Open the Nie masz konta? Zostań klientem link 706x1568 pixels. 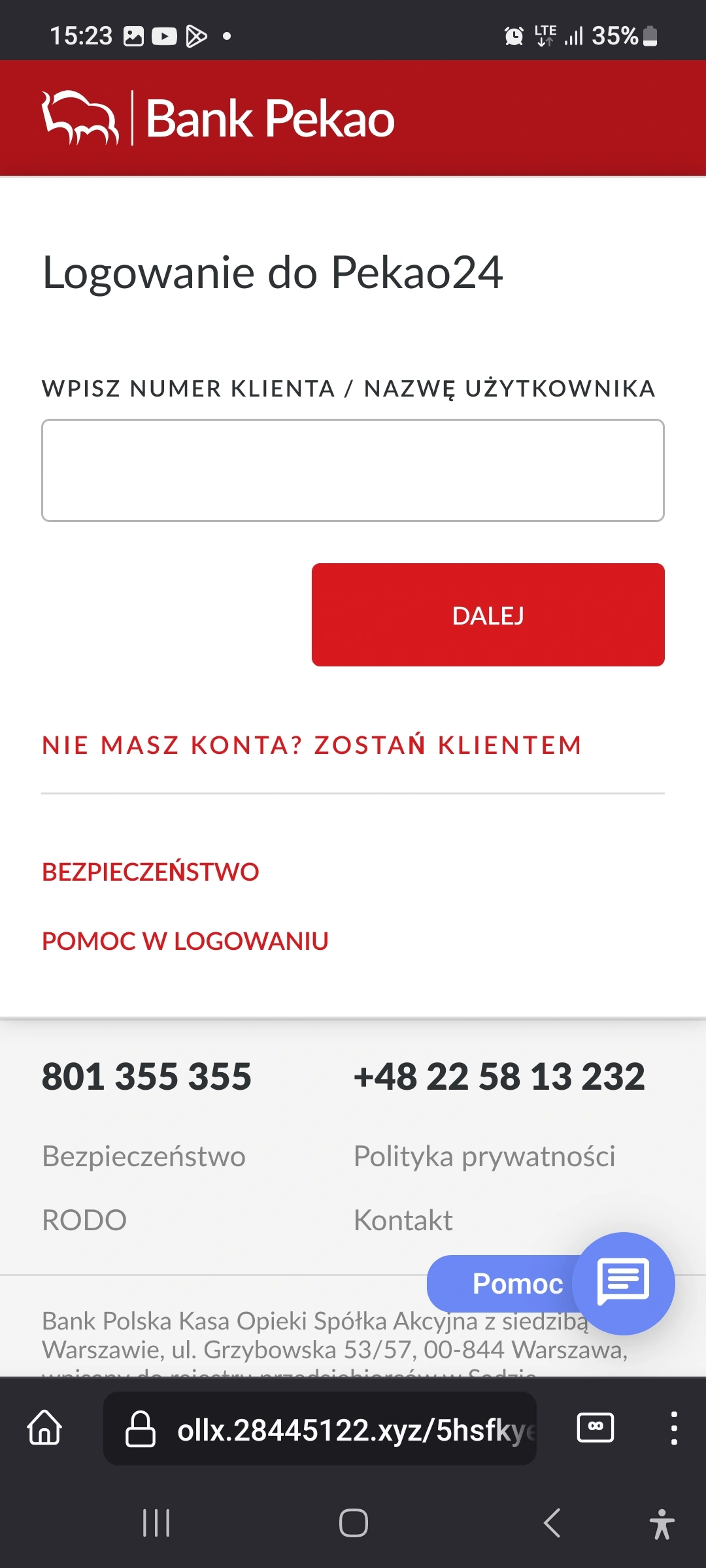click(312, 745)
